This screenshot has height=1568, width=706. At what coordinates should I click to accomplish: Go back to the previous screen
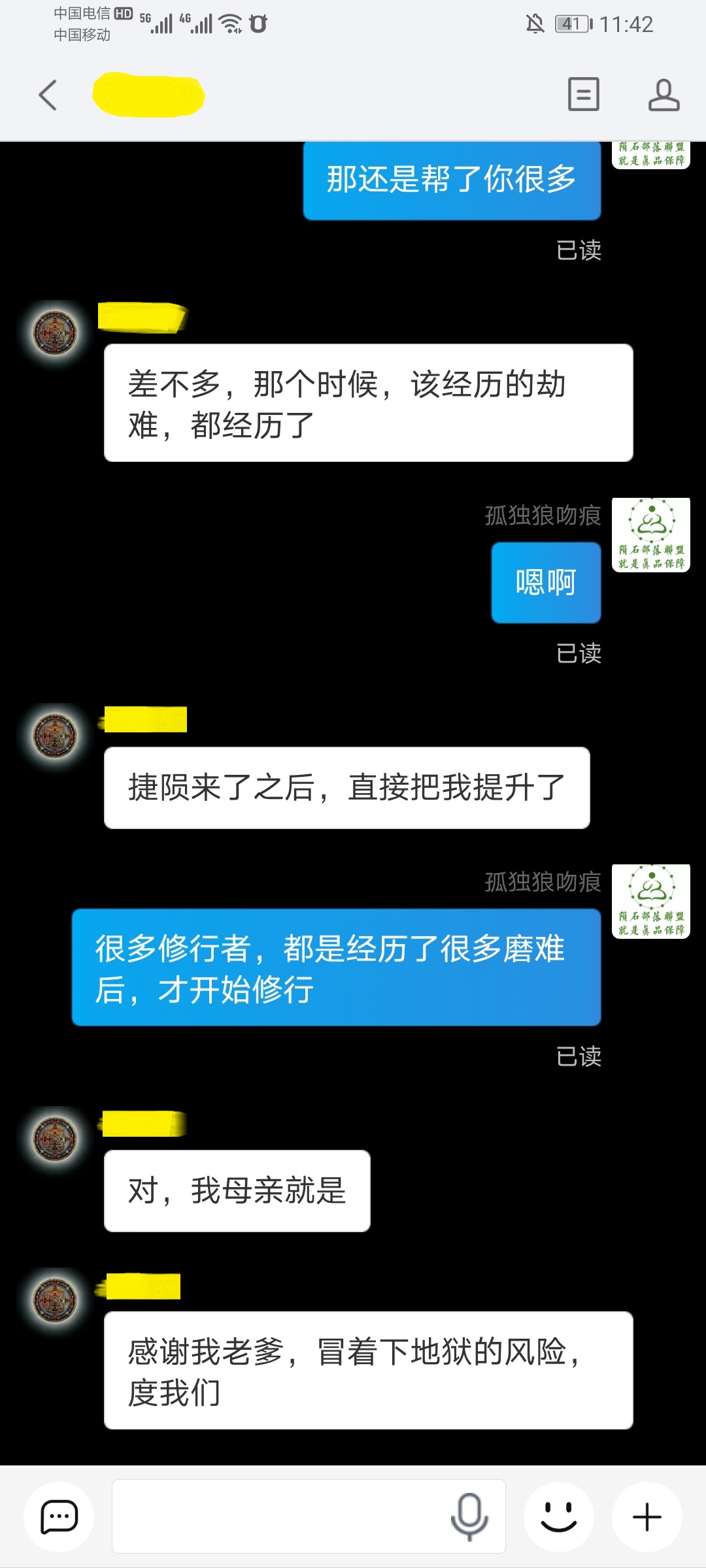pyautogui.click(x=48, y=95)
